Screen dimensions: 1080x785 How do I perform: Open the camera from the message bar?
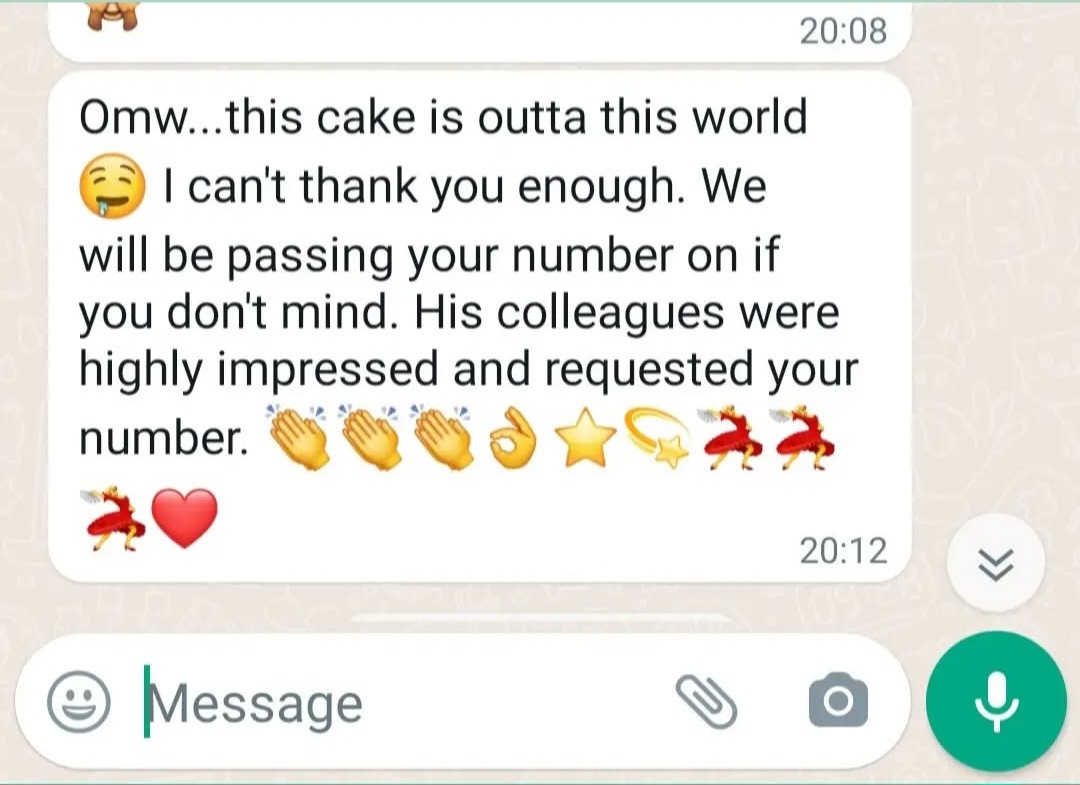pyautogui.click(x=837, y=702)
